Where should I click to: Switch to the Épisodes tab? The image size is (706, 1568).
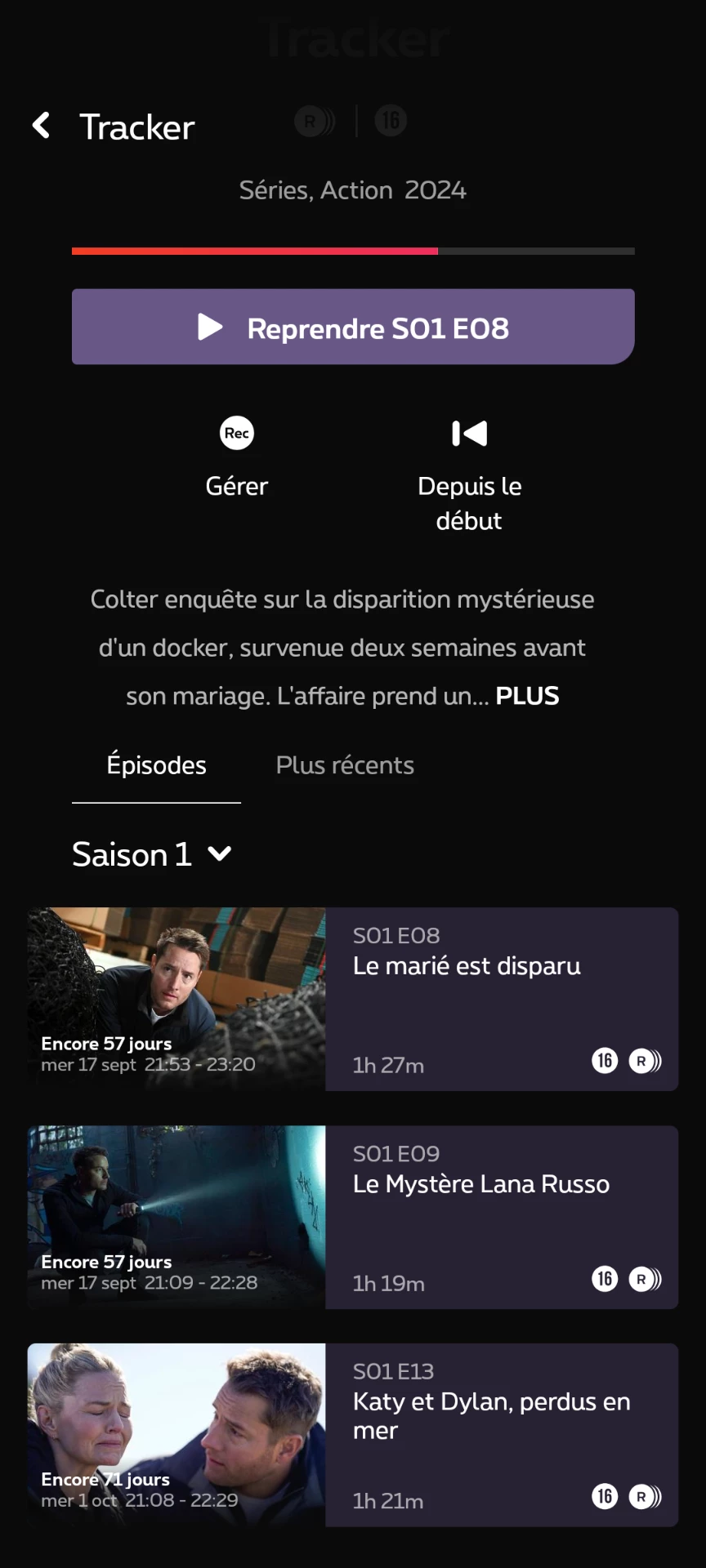pyautogui.click(x=156, y=766)
